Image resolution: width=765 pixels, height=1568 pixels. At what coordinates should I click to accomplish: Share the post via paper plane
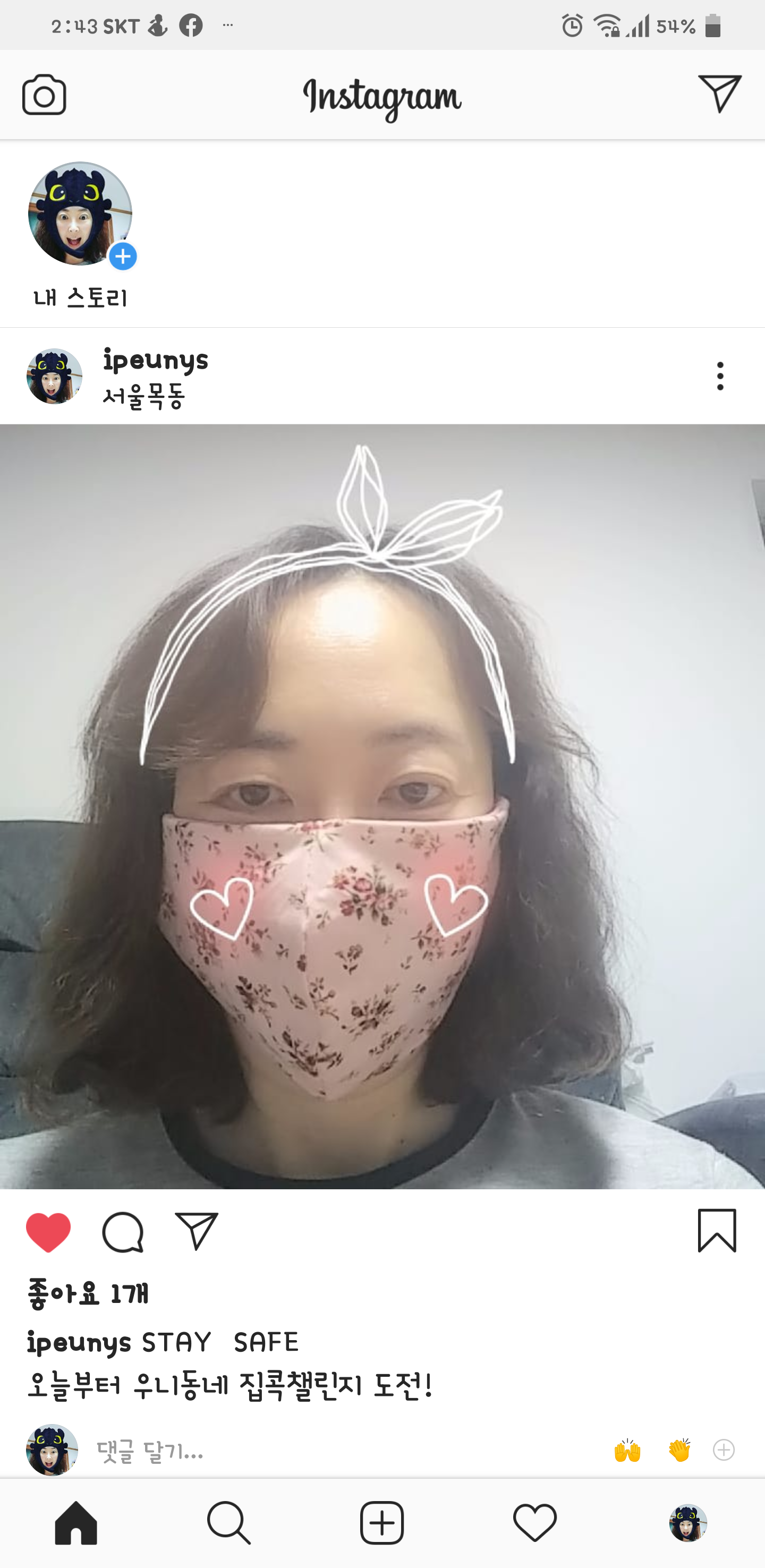click(x=197, y=1231)
